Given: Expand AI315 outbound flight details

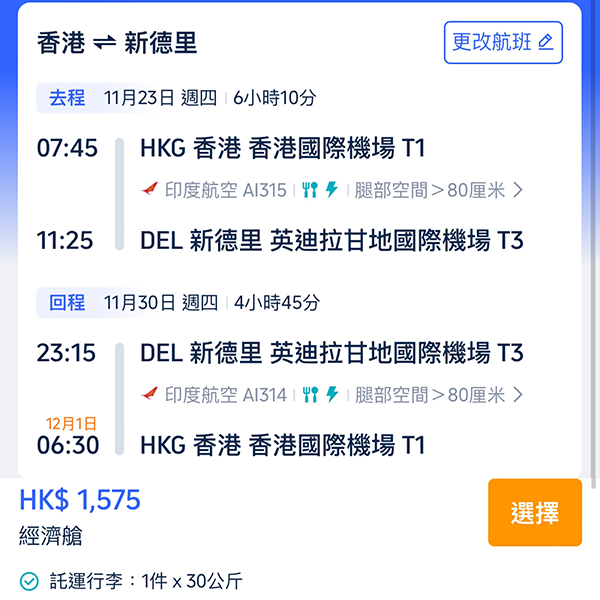Looking at the screenshot, I should 516,190.
